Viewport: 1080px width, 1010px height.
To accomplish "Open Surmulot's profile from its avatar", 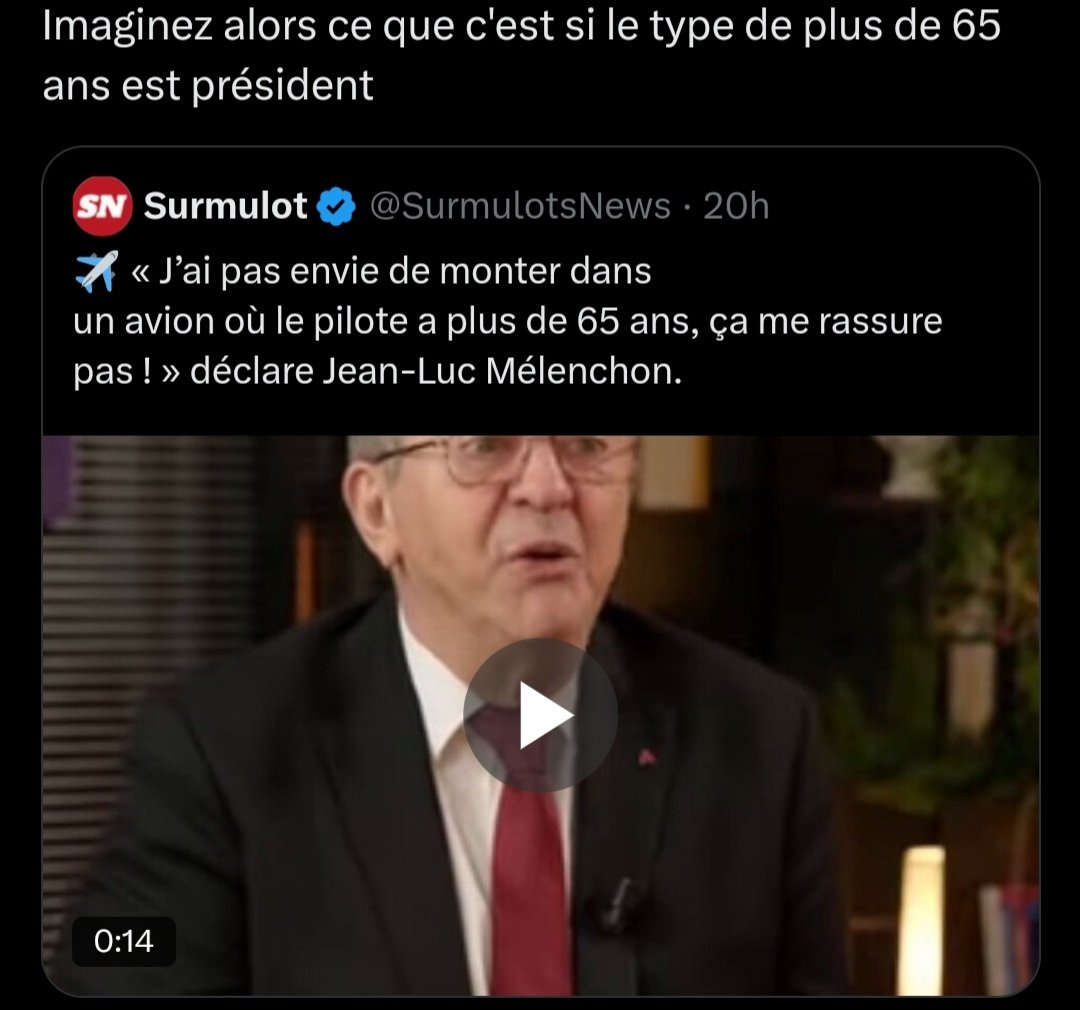I will click(102, 206).
